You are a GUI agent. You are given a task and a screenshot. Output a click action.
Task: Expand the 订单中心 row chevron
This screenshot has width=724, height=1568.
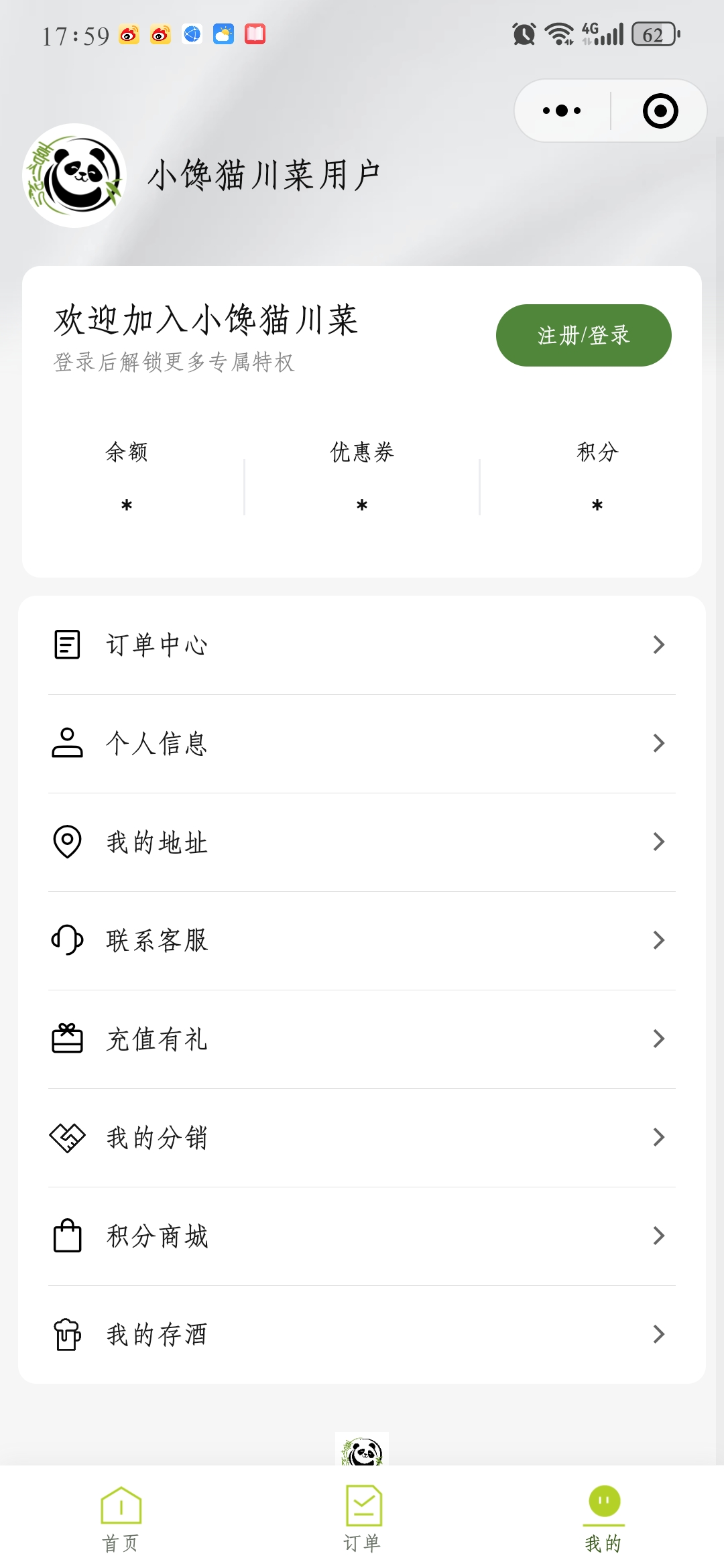click(x=659, y=645)
